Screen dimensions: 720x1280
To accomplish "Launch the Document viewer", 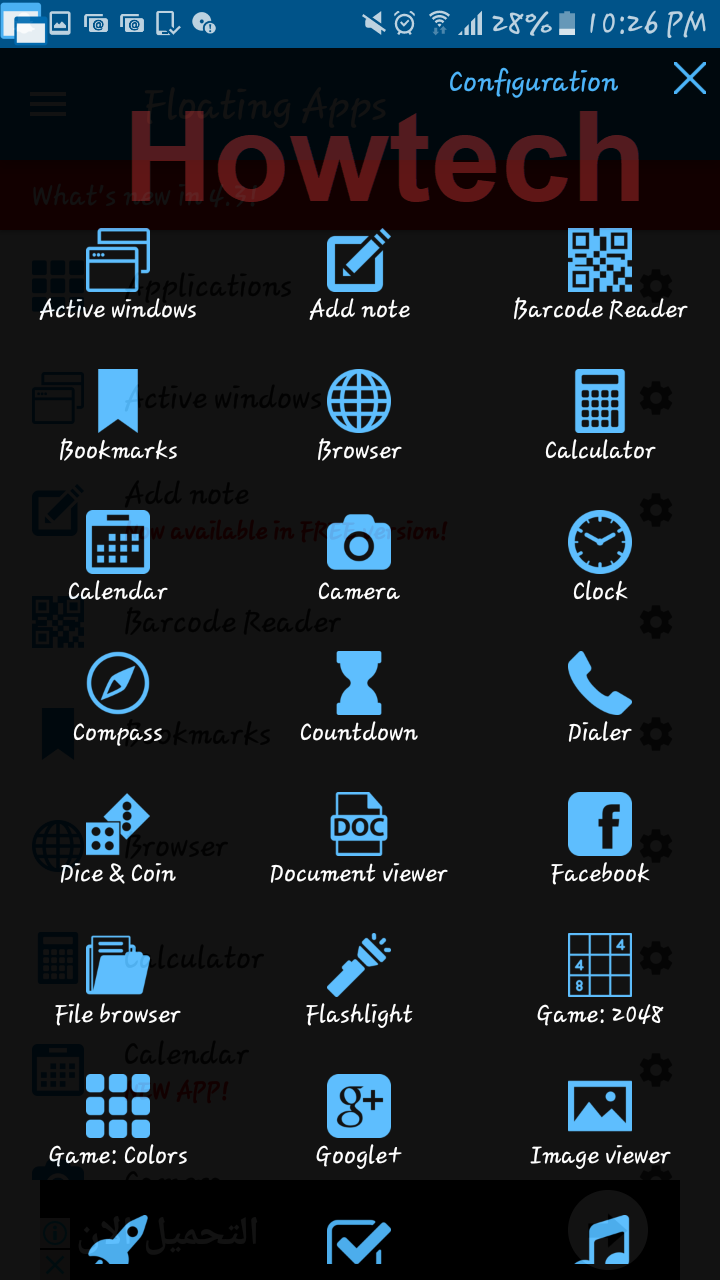I will (359, 838).
